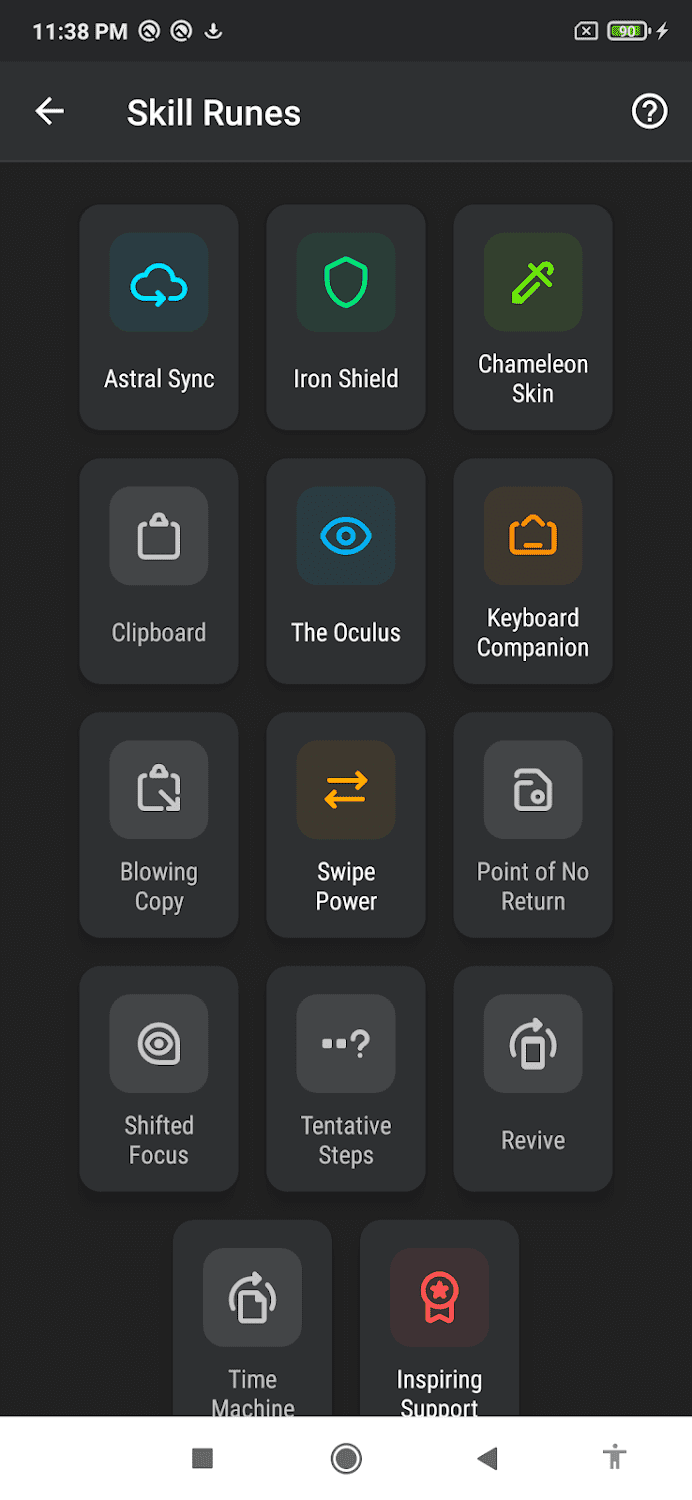Image resolution: width=692 pixels, height=1500 pixels.
Task: Open the Astral Sync rune
Action: pyautogui.click(x=159, y=317)
